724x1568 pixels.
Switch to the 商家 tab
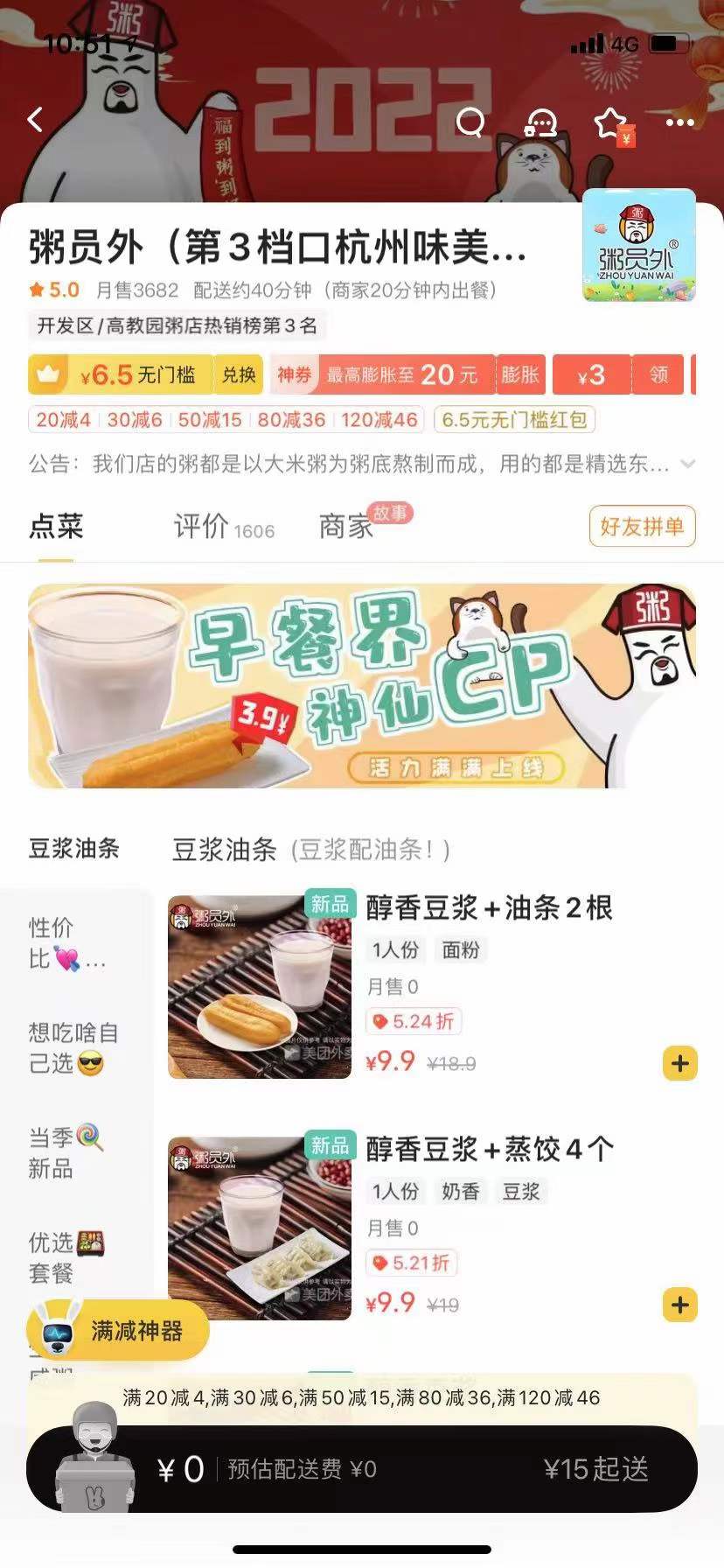pos(346,527)
